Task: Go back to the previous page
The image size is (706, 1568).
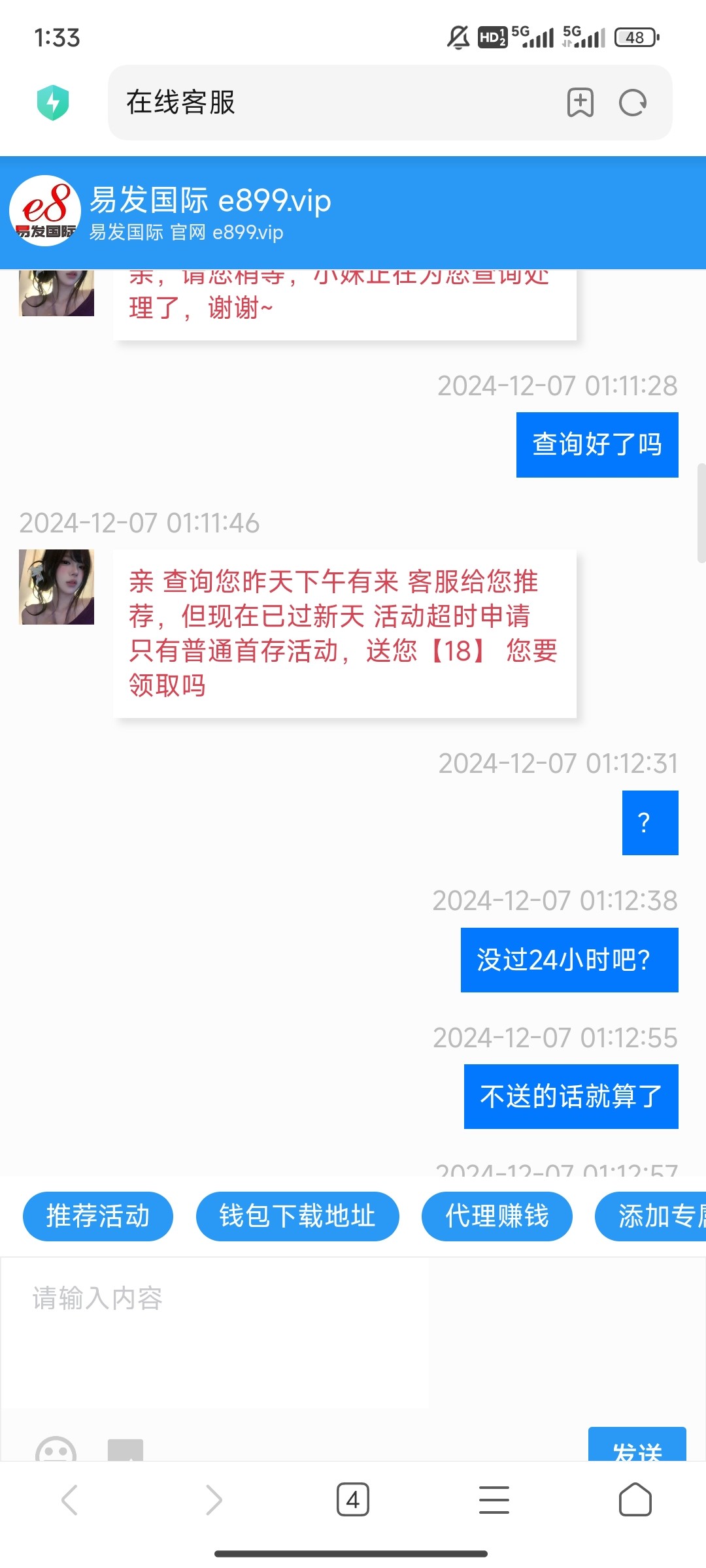Action: [x=69, y=1499]
